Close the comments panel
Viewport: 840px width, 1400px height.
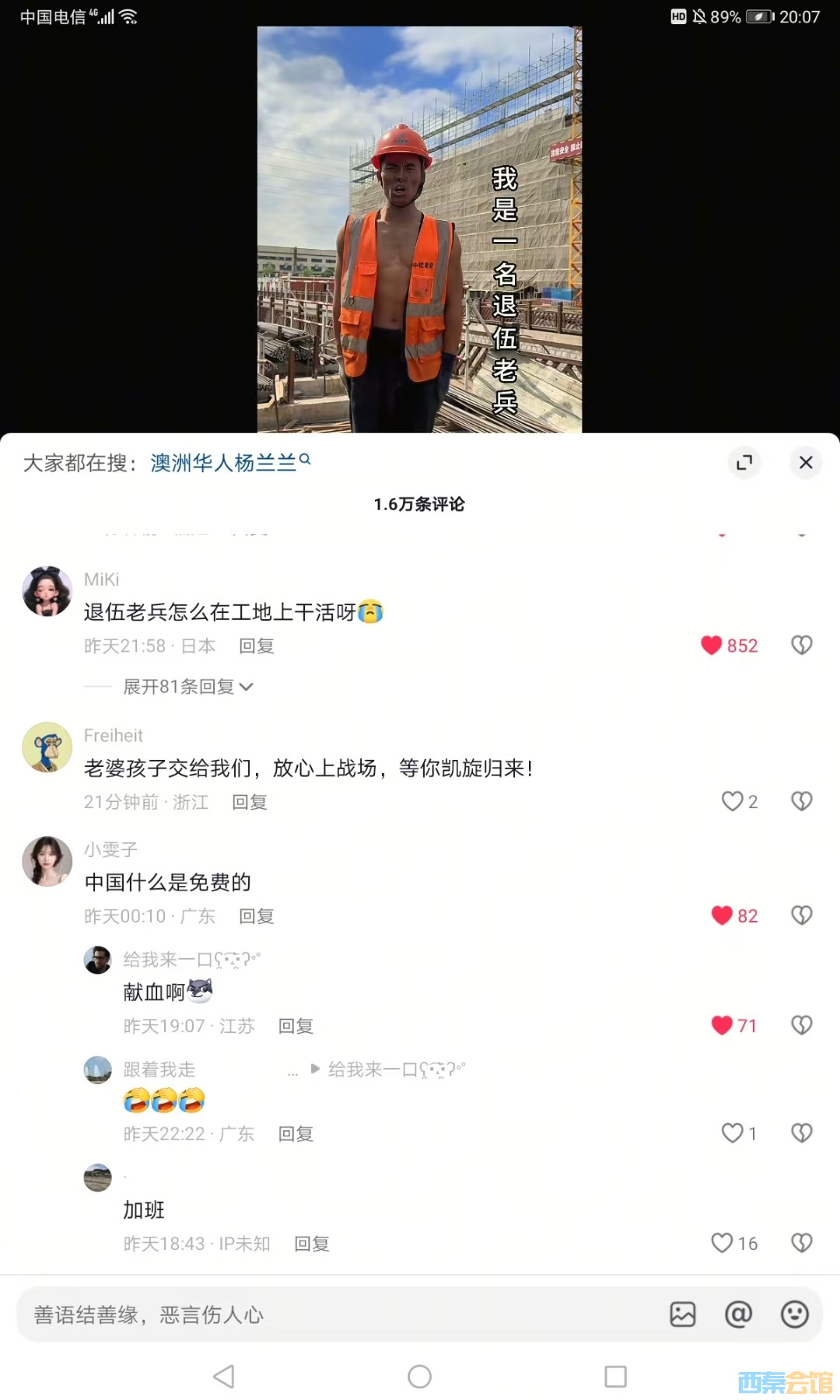(806, 463)
